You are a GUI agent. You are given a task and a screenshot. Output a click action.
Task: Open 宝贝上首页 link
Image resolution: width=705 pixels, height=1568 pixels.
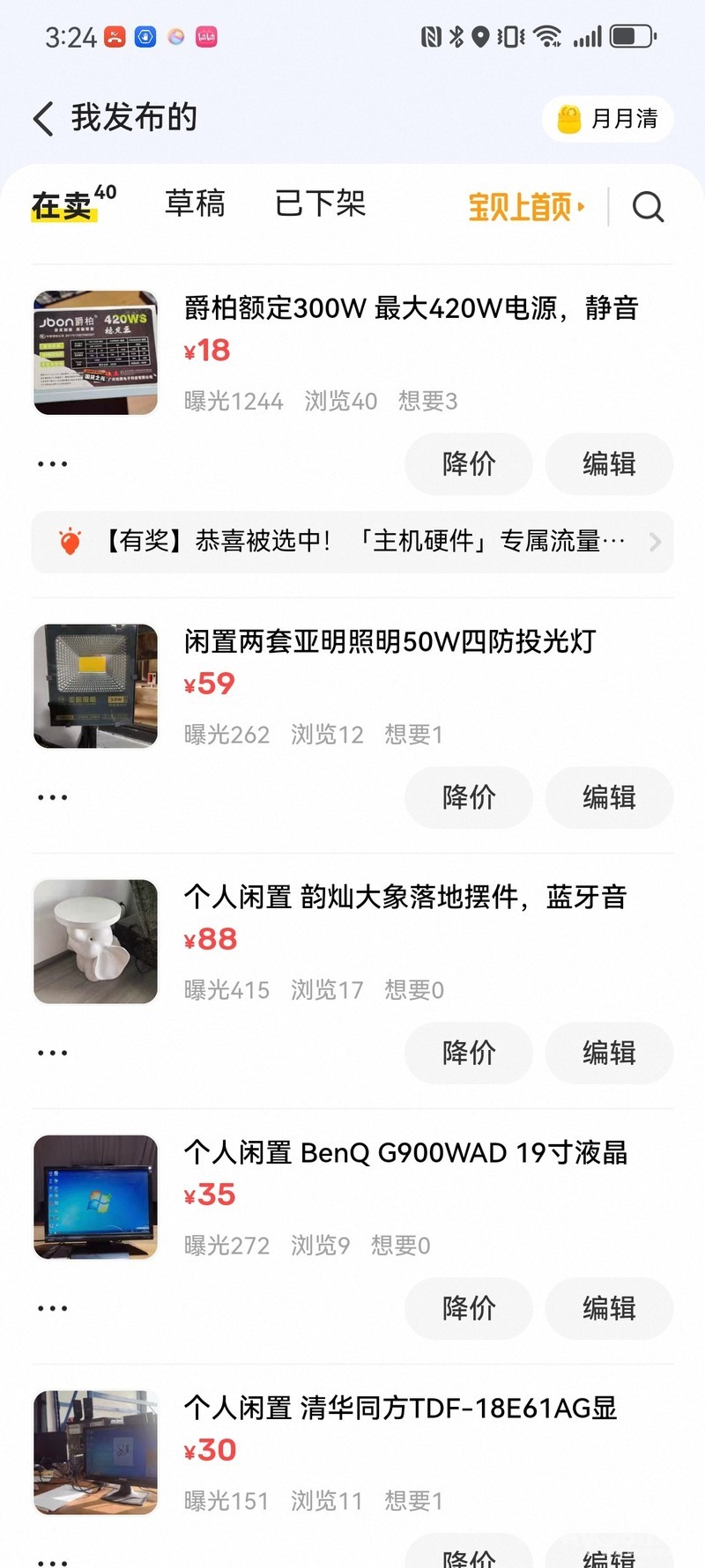526,207
